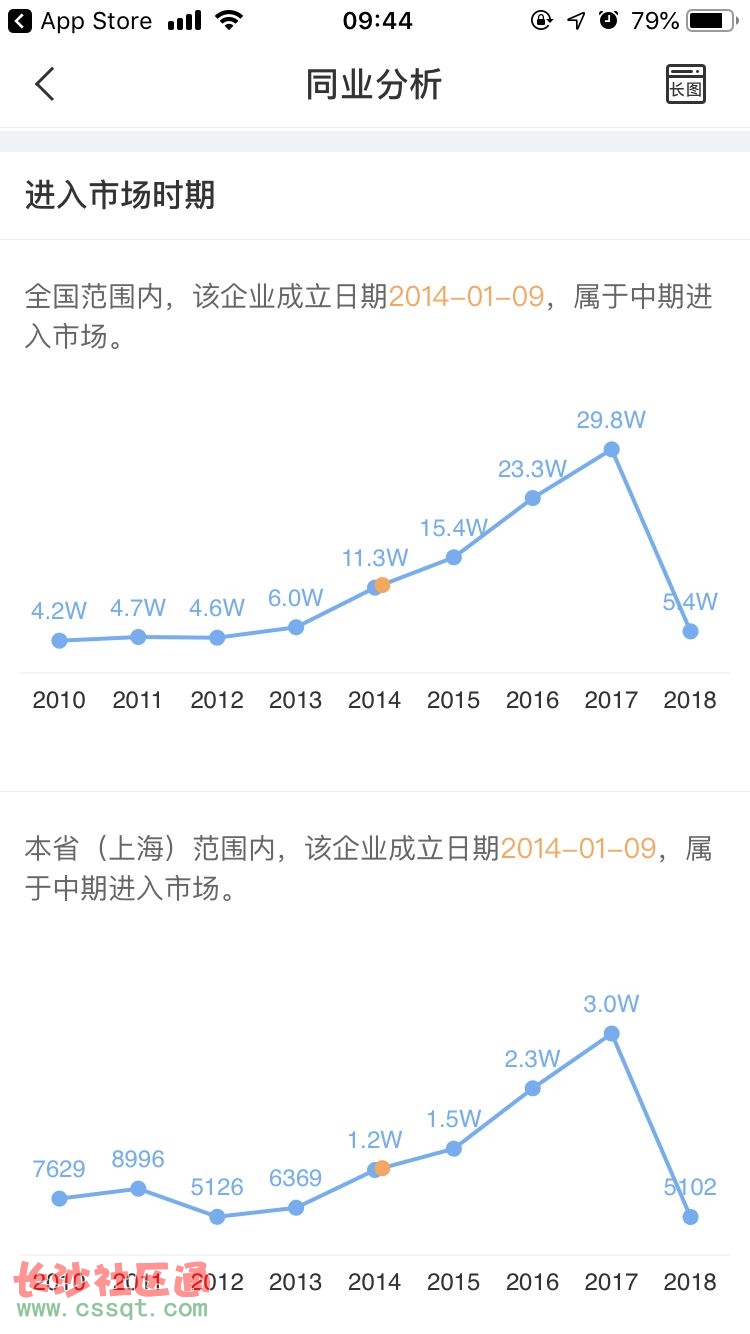
Task: Return to App Store via status bar
Action: point(80,20)
